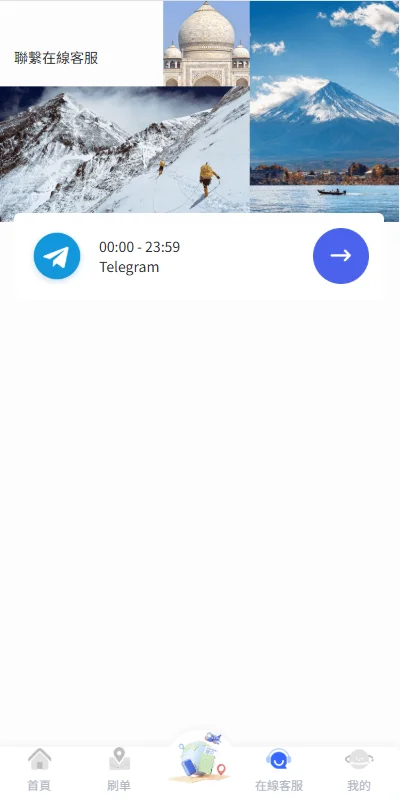Screen dimensions: 400x799
Task: Go to the 首頁 home tab
Action: point(39,770)
